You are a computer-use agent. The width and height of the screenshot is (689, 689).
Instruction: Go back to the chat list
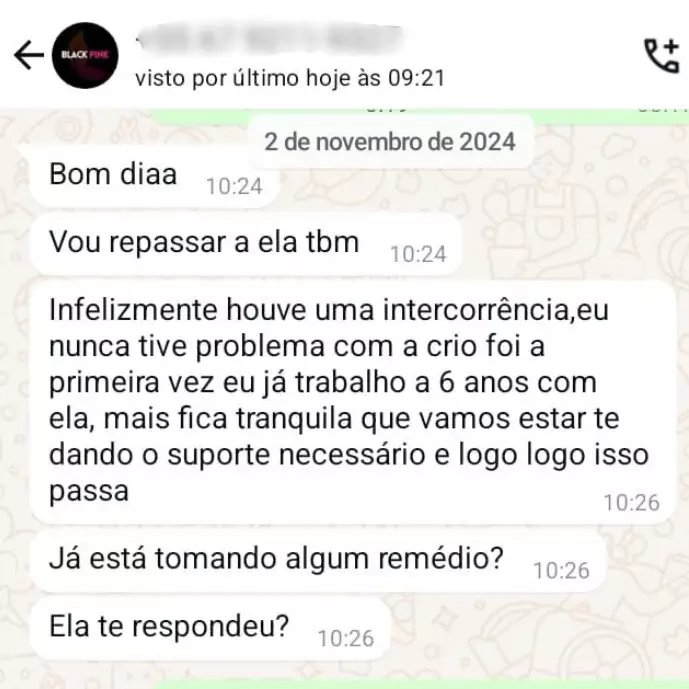[30, 56]
